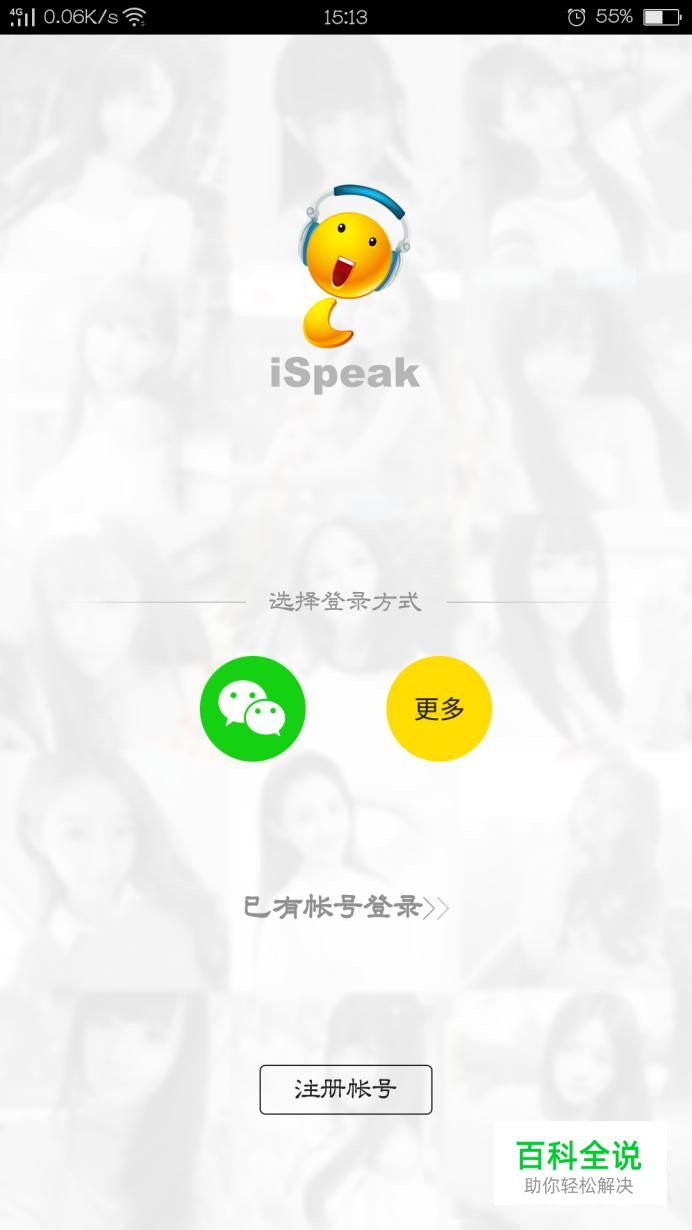Tap the 注册帐号 button
The height and width of the screenshot is (1230, 692).
(345, 1089)
